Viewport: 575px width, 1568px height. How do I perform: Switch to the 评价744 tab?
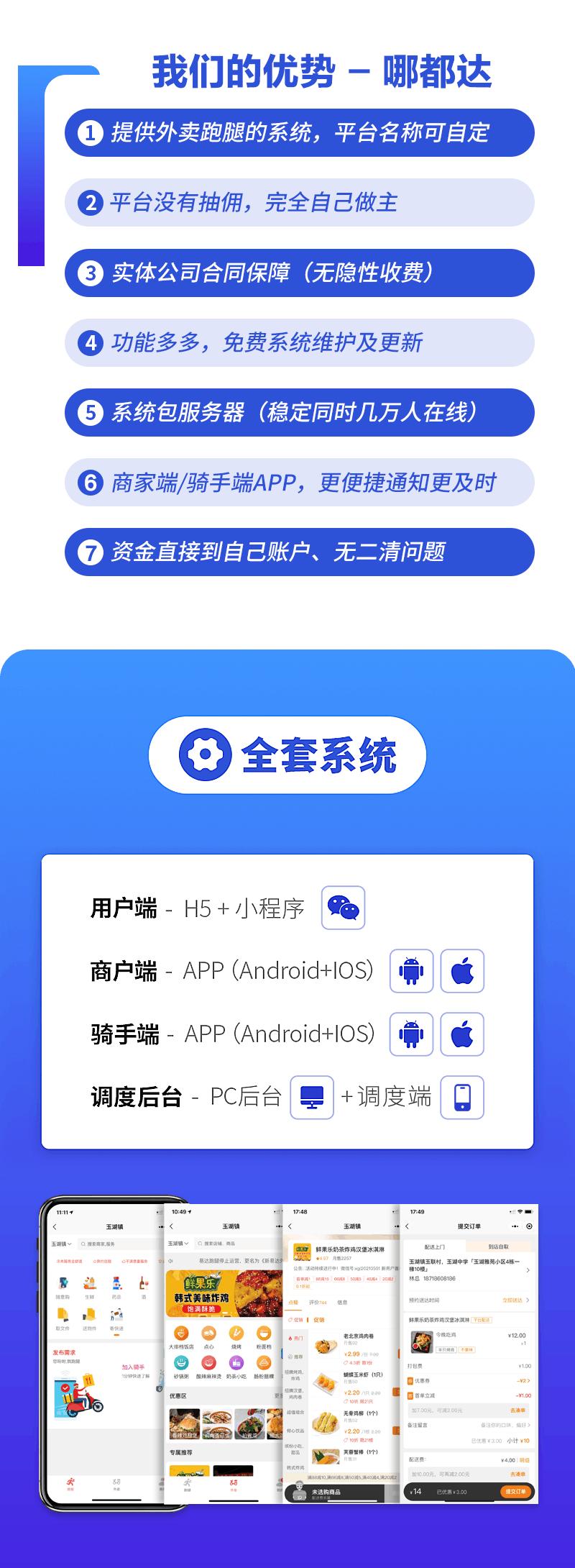(x=317, y=1303)
